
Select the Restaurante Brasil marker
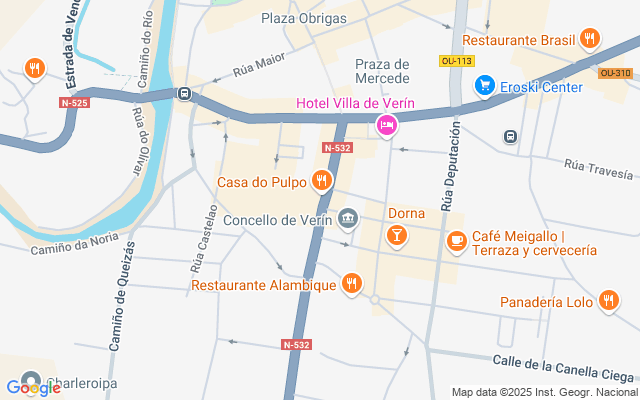tap(590, 40)
